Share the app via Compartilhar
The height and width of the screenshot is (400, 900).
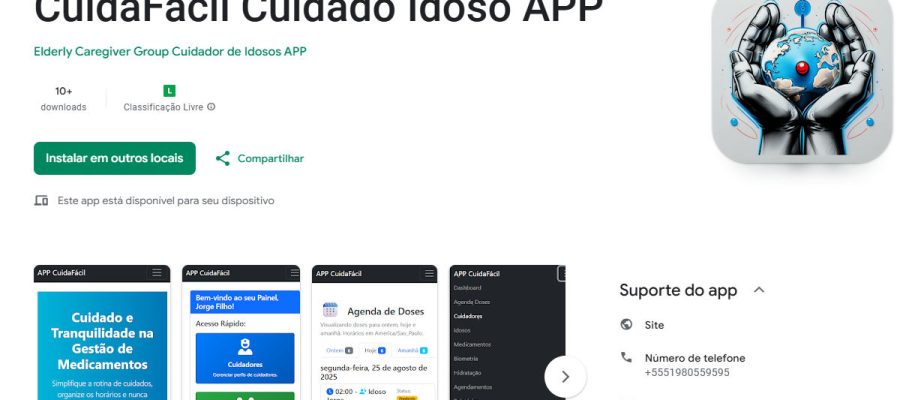click(x=259, y=158)
